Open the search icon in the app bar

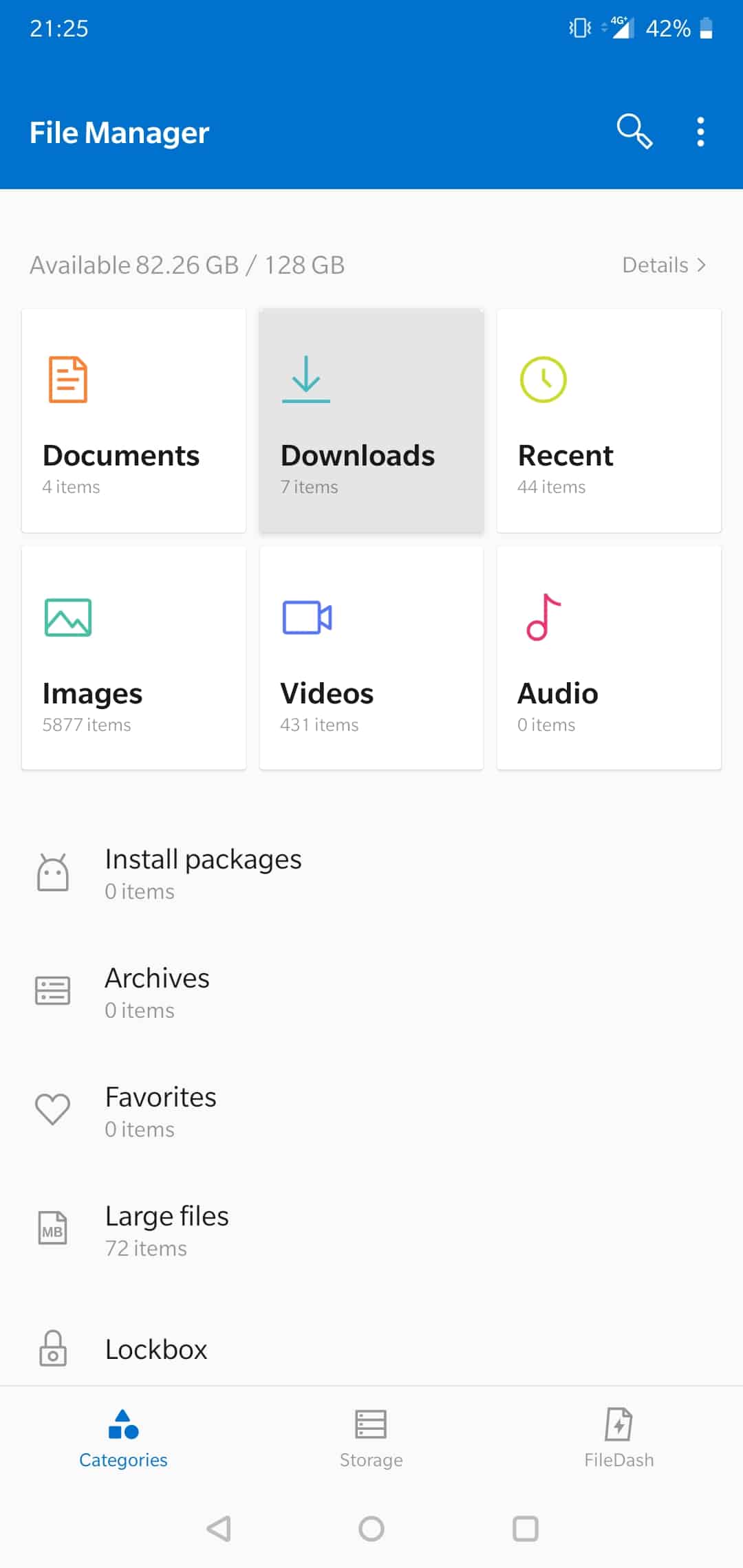coord(634,131)
